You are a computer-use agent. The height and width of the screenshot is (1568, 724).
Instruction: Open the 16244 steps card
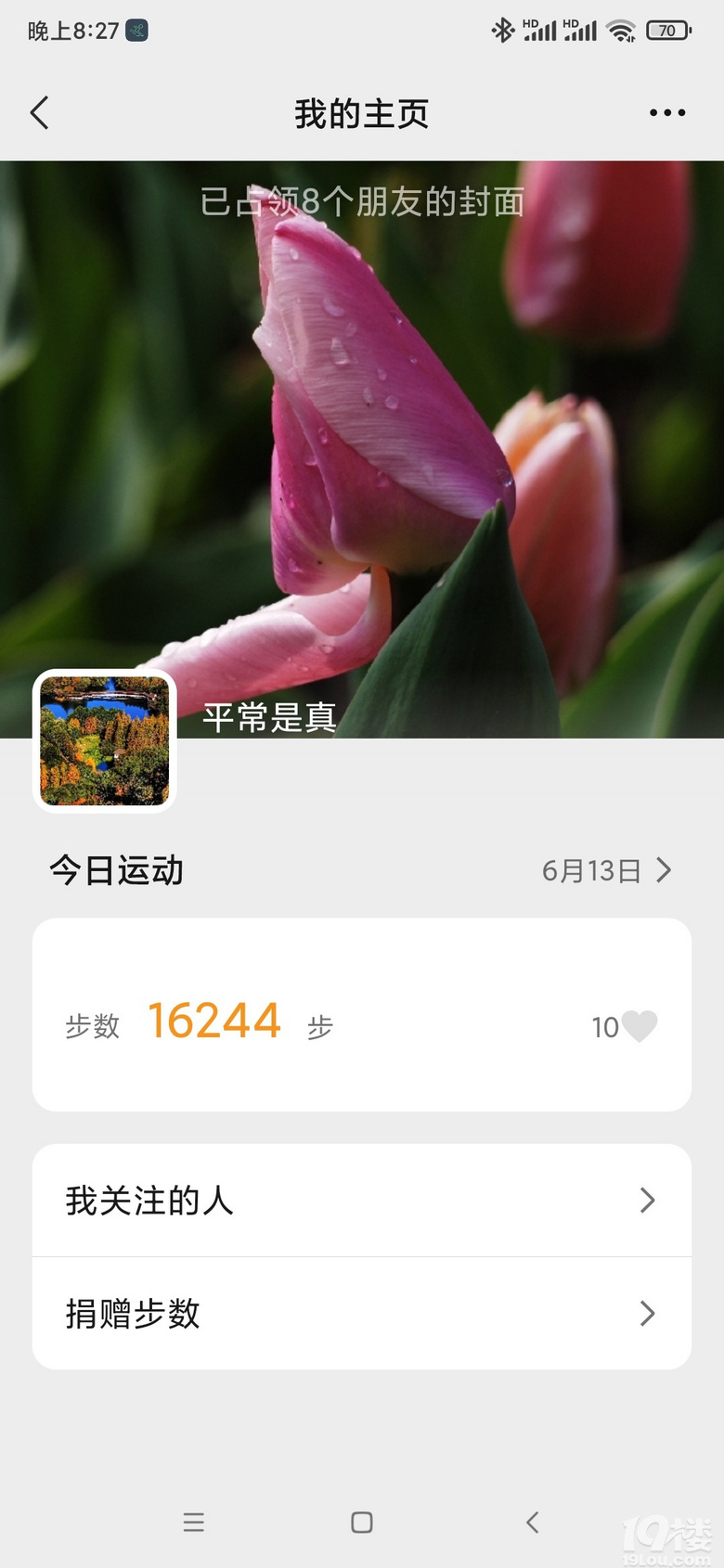click(362, 1015)
